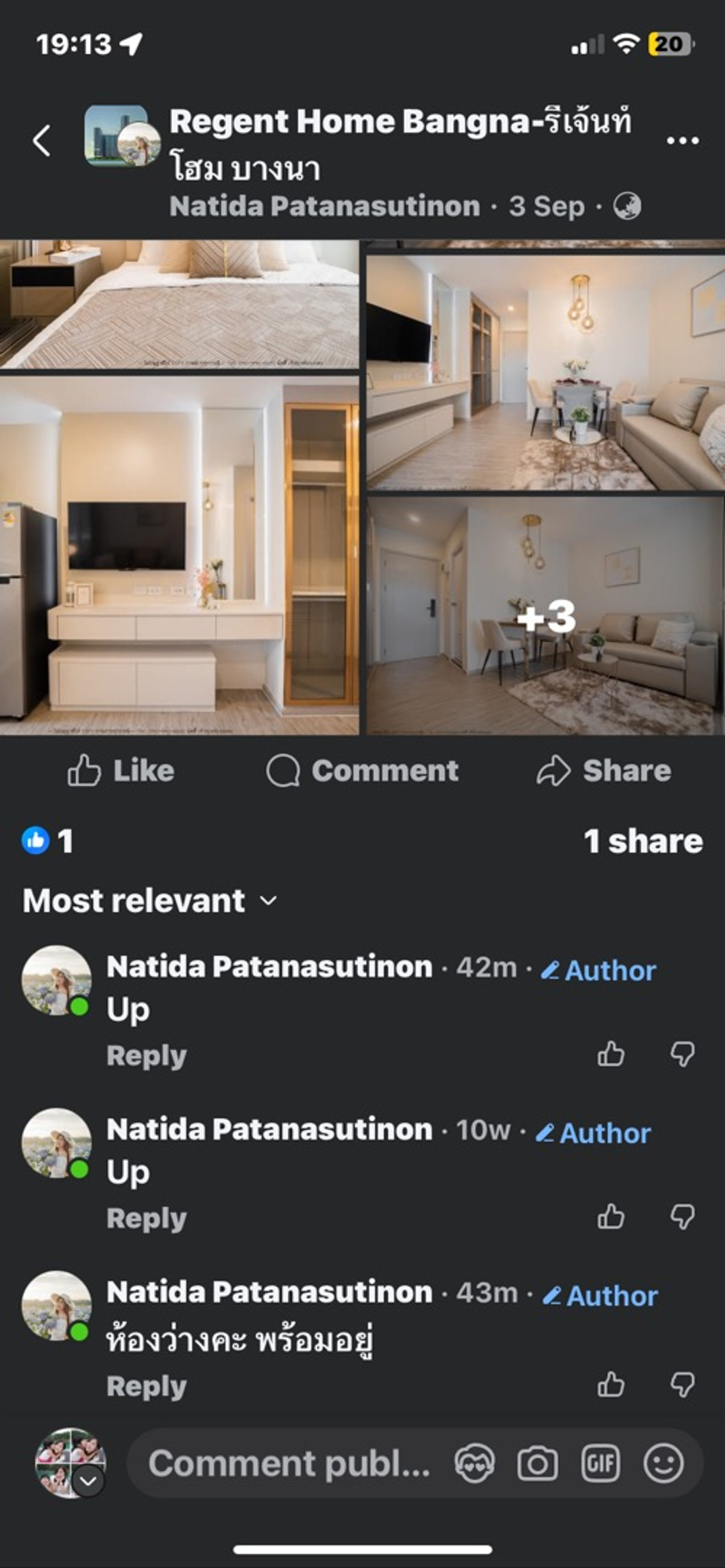This screenshot has width=725, height=1568.
Task: View who reacted to this post
Action: pos(48,840)
